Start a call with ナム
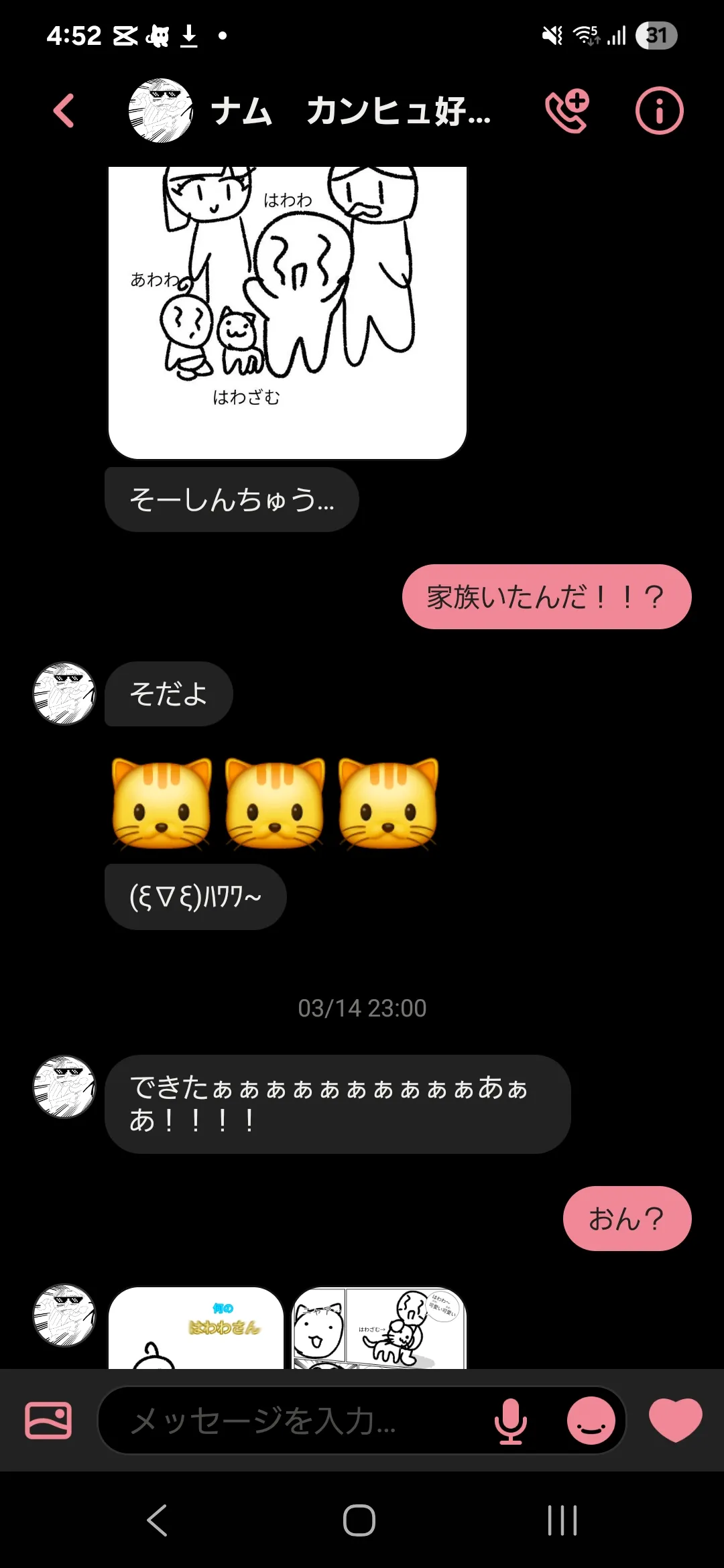 567,111
